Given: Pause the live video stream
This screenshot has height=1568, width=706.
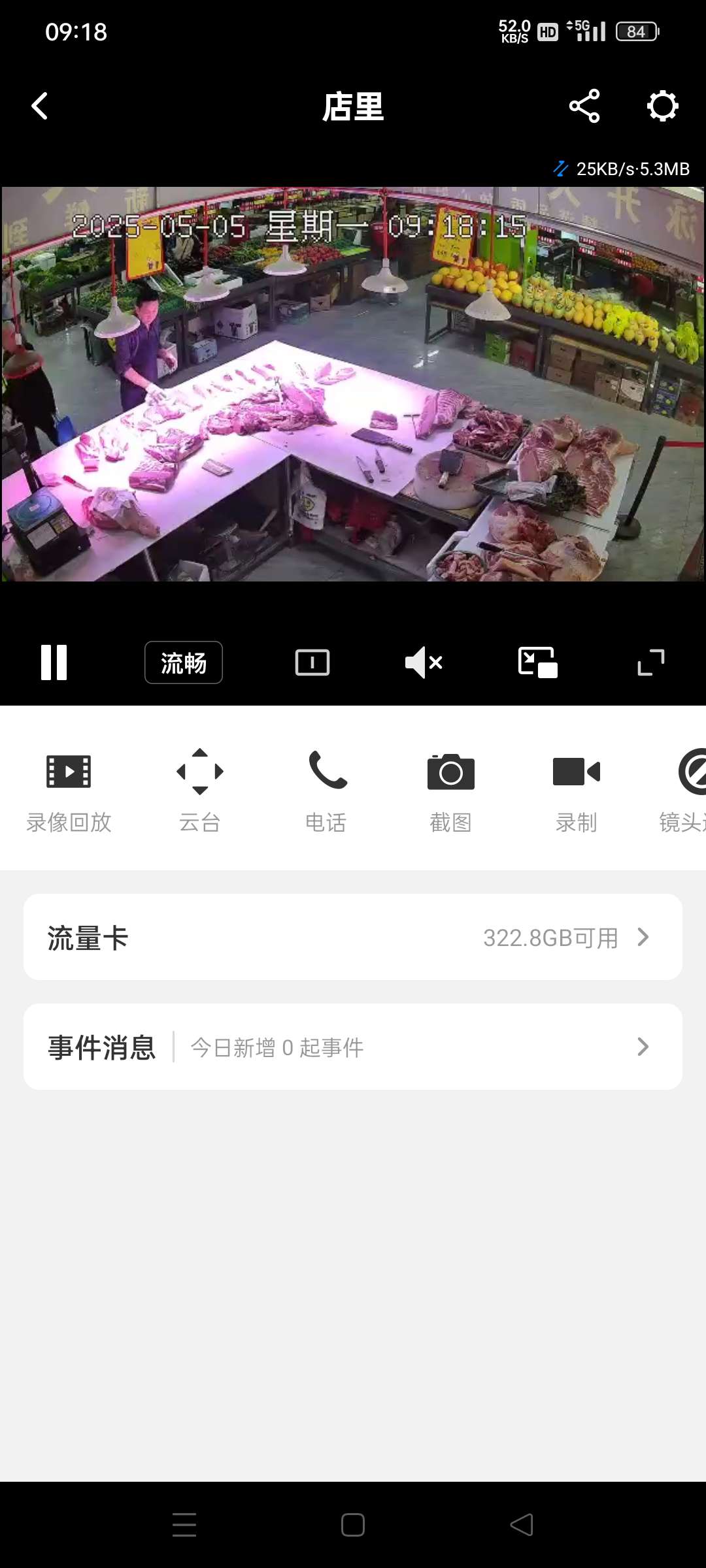Looking at the screenshot, I should point(54,662).
